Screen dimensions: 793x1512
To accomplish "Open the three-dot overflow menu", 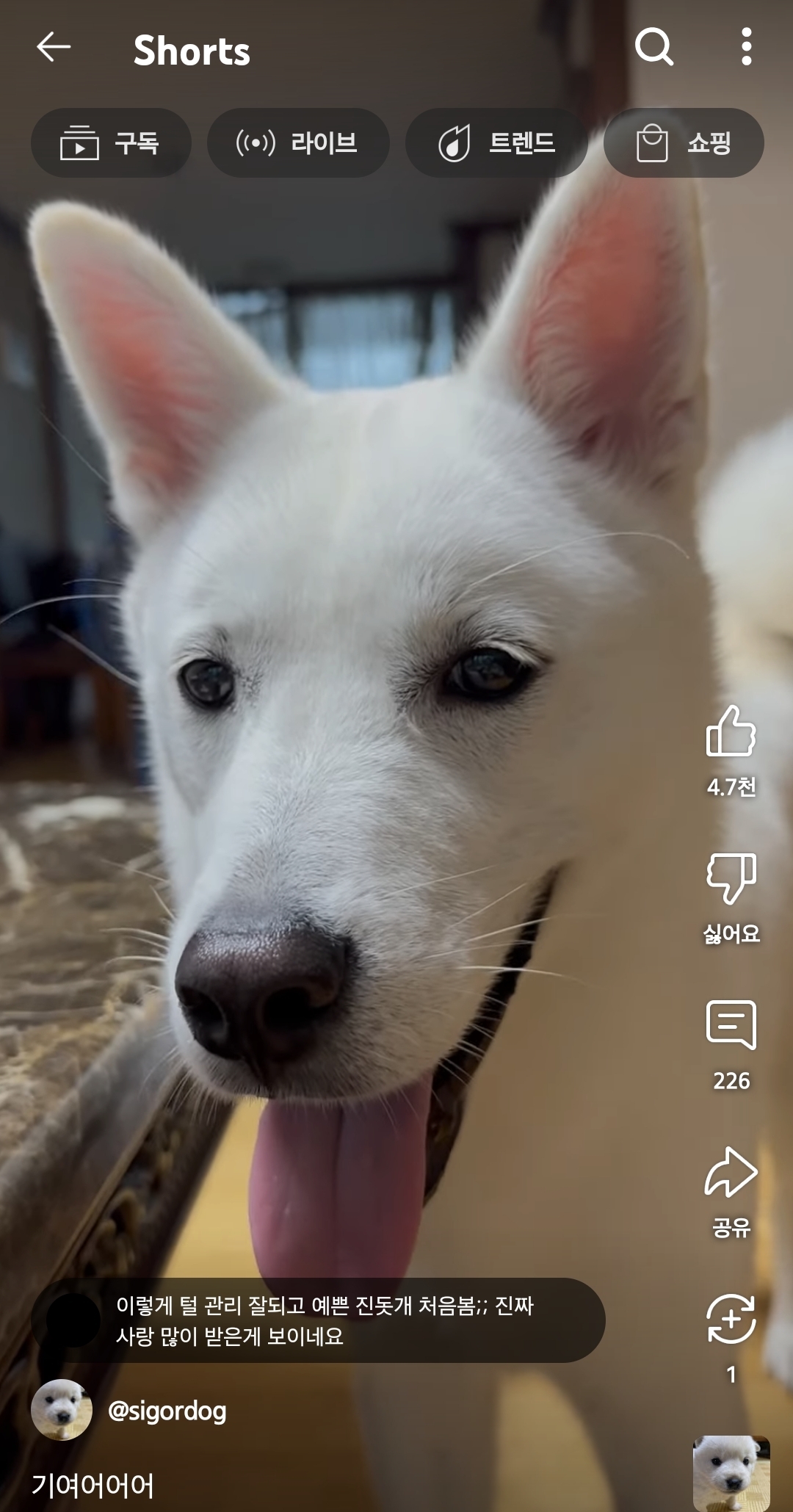I will coord(746,48).
